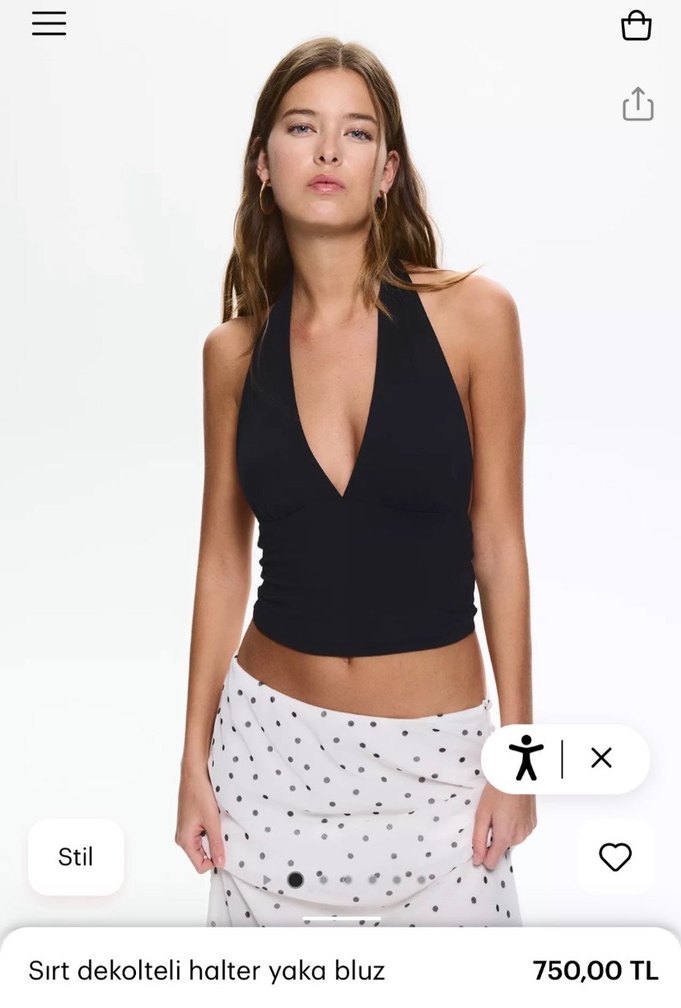Open the accessibility options
Image resolution: width=681 pixels, height=1008 pixels.
(525, 758)
